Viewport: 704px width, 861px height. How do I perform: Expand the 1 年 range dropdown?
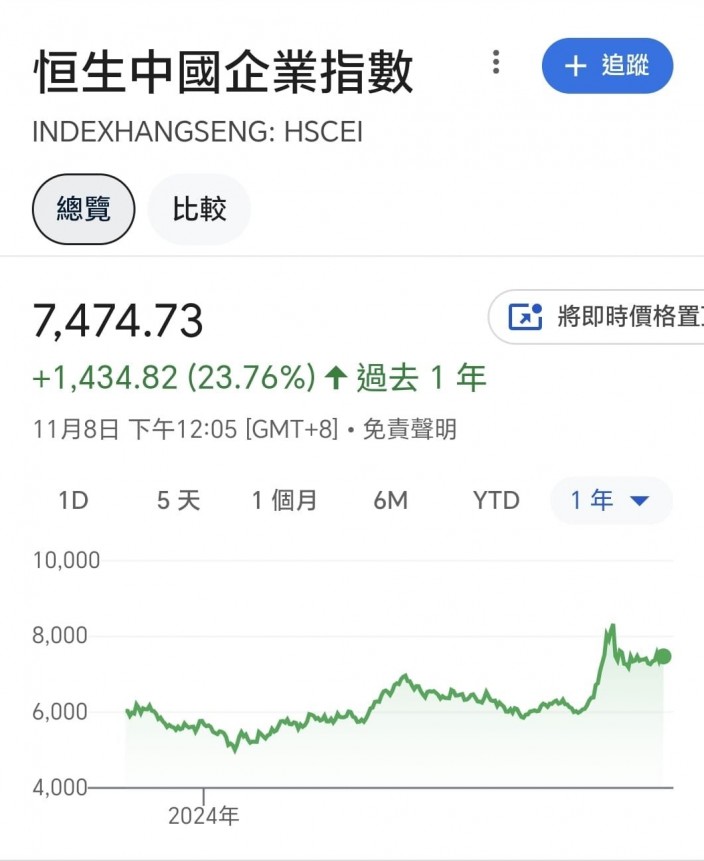611,500
